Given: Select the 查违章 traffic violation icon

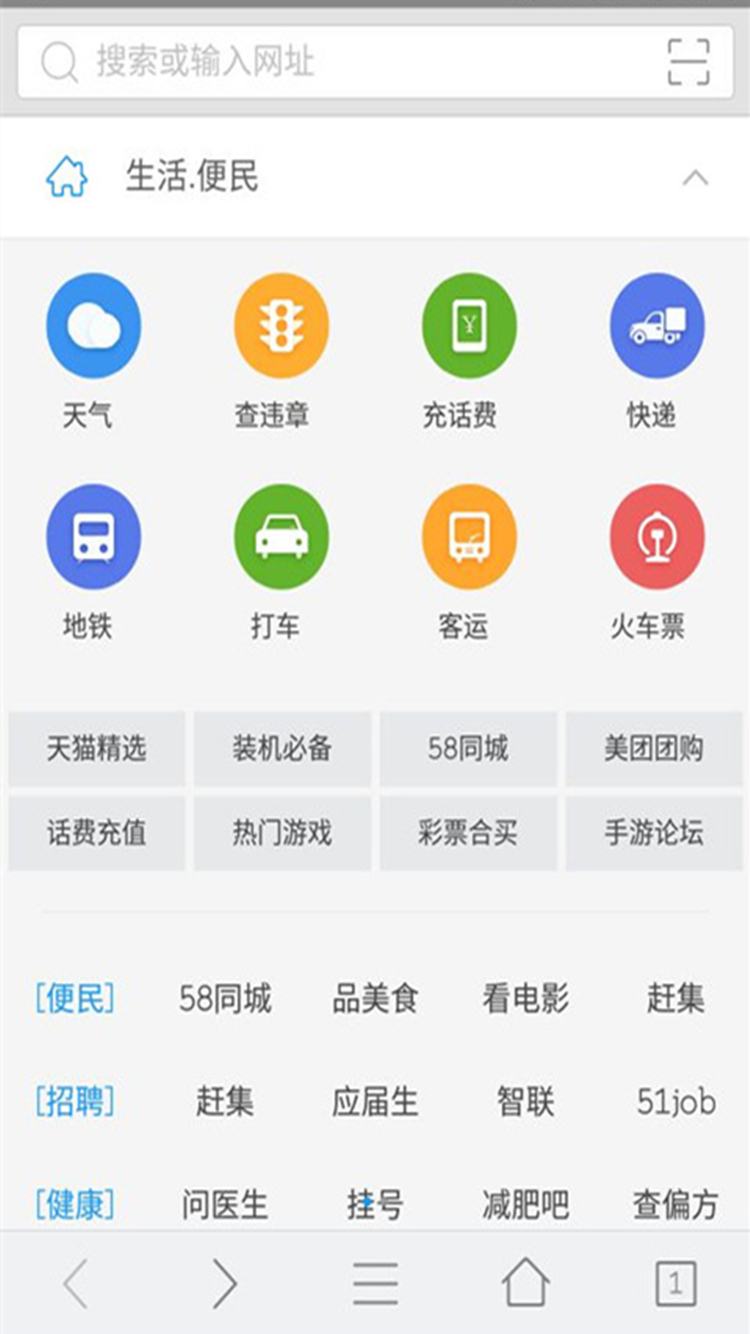Looking at the screenshot, I should (281, 324).
